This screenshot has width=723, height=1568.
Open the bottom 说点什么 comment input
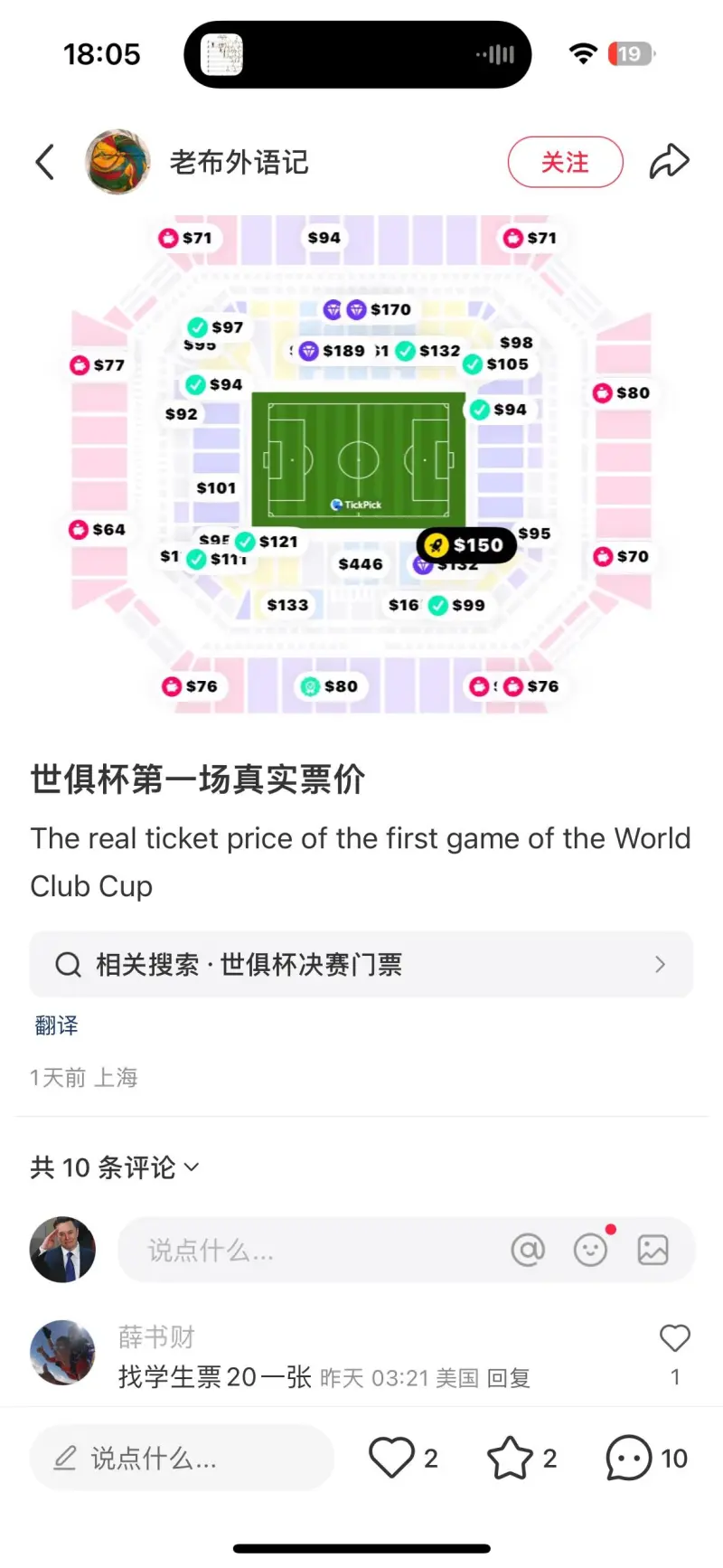pyautogui.click(x=181, y=1458)
